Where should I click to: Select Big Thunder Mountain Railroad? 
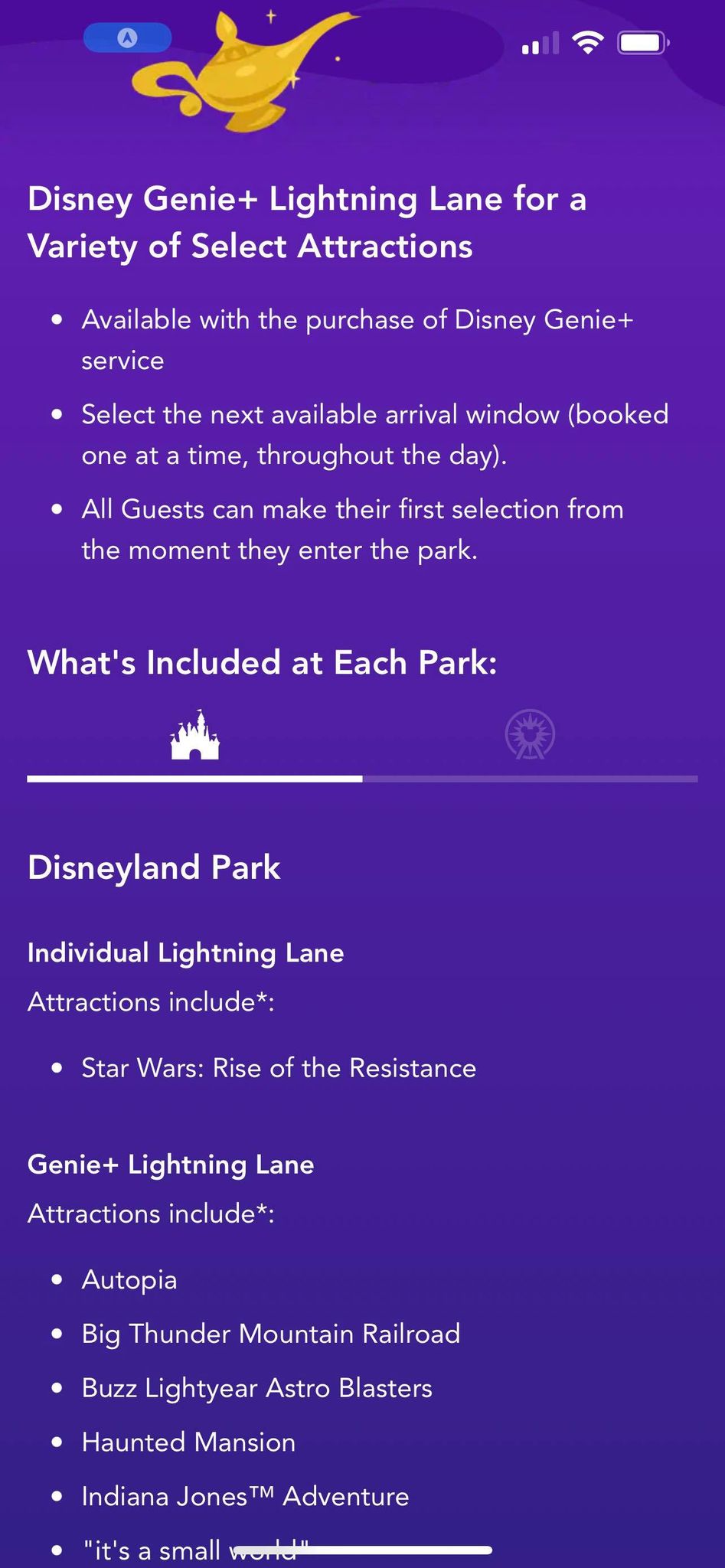coord(269,1333)
